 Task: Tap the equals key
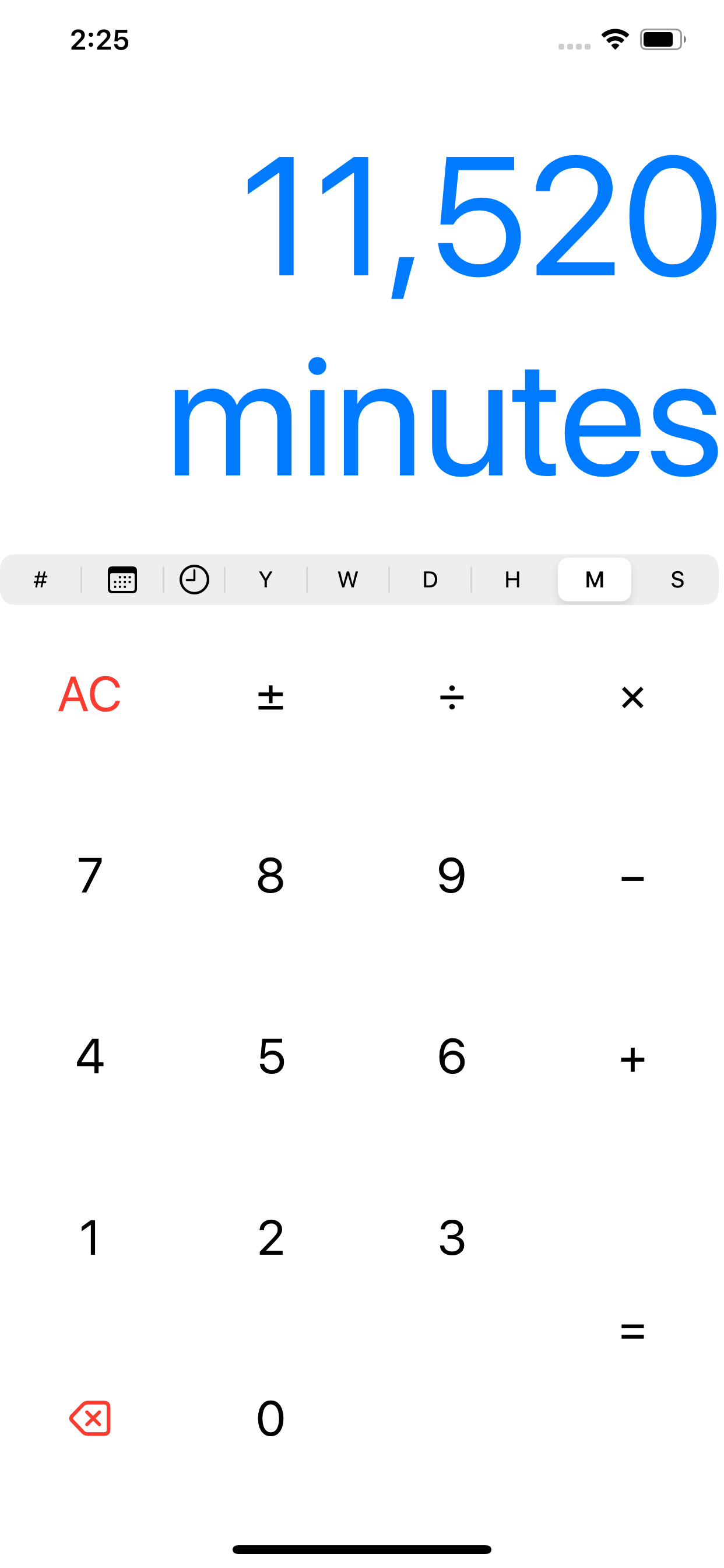pos(632,1331)
